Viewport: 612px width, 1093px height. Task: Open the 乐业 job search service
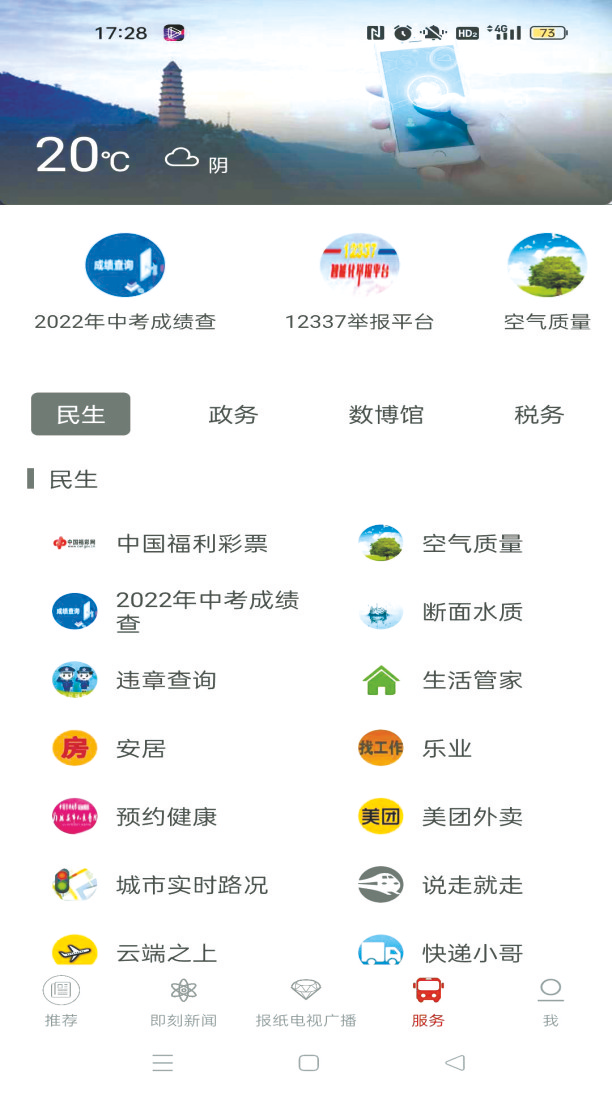pos(415,748)
